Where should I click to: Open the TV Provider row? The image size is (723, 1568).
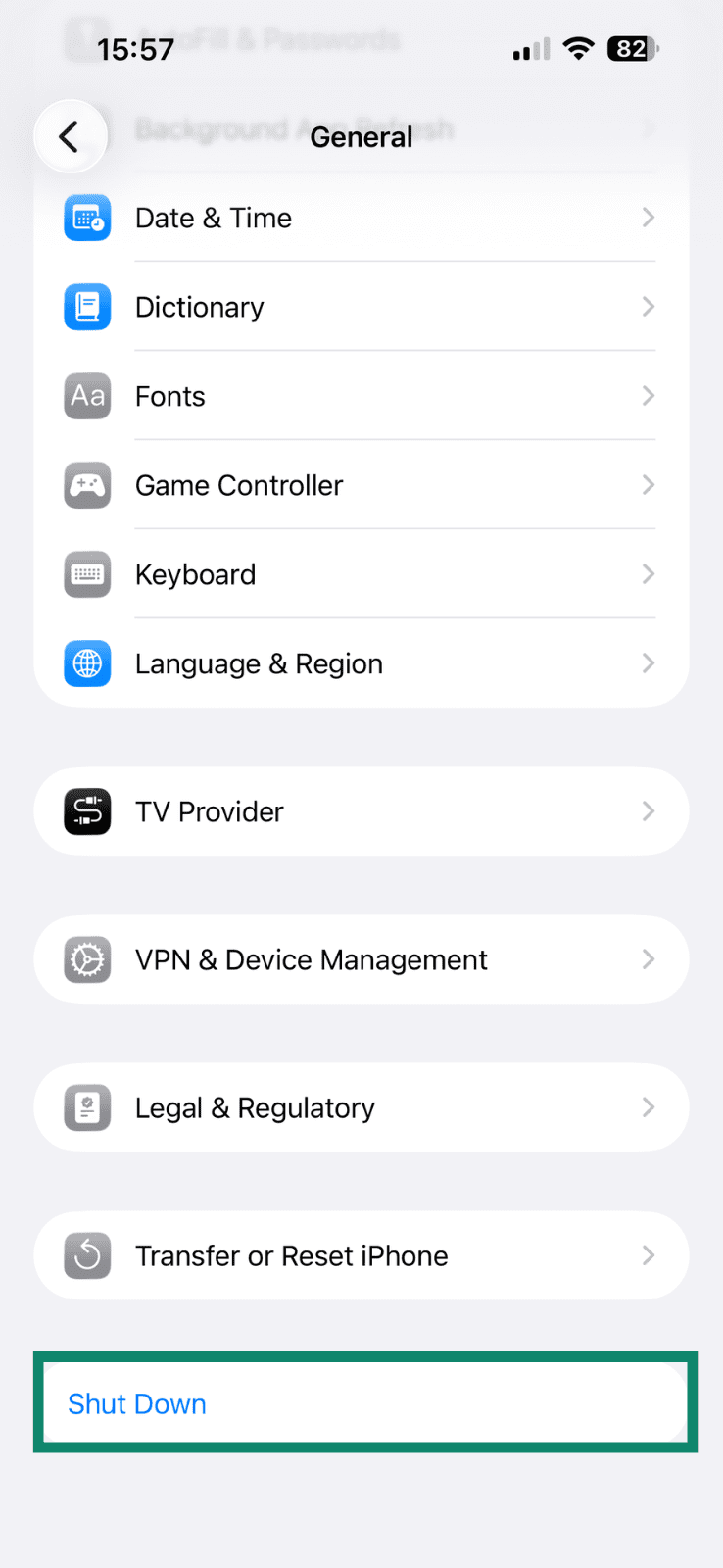click(x=361, y=811)
